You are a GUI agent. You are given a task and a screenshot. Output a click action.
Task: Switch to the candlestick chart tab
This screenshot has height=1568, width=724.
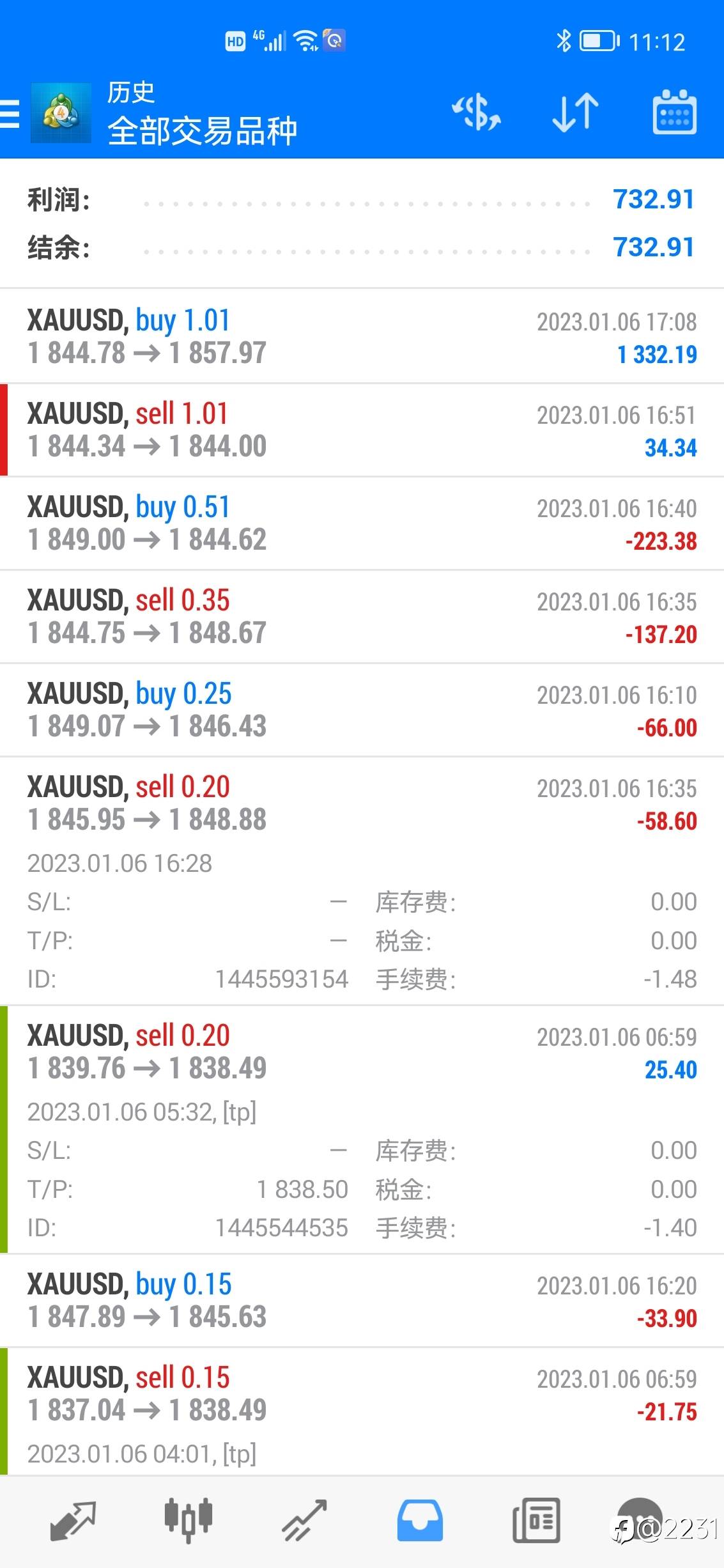[188, 1520]
